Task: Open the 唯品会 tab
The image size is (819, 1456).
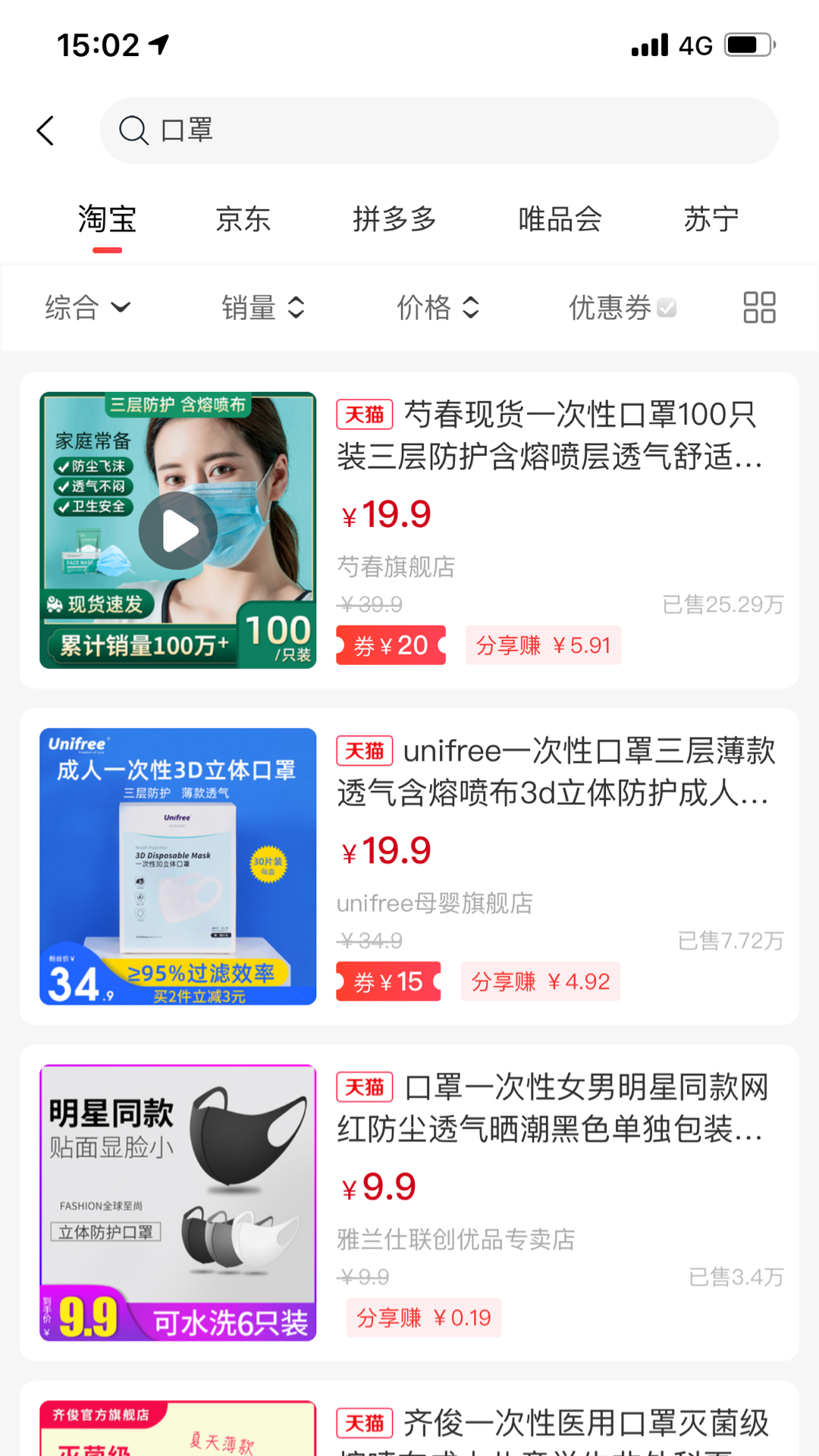Action: [560, 220]
